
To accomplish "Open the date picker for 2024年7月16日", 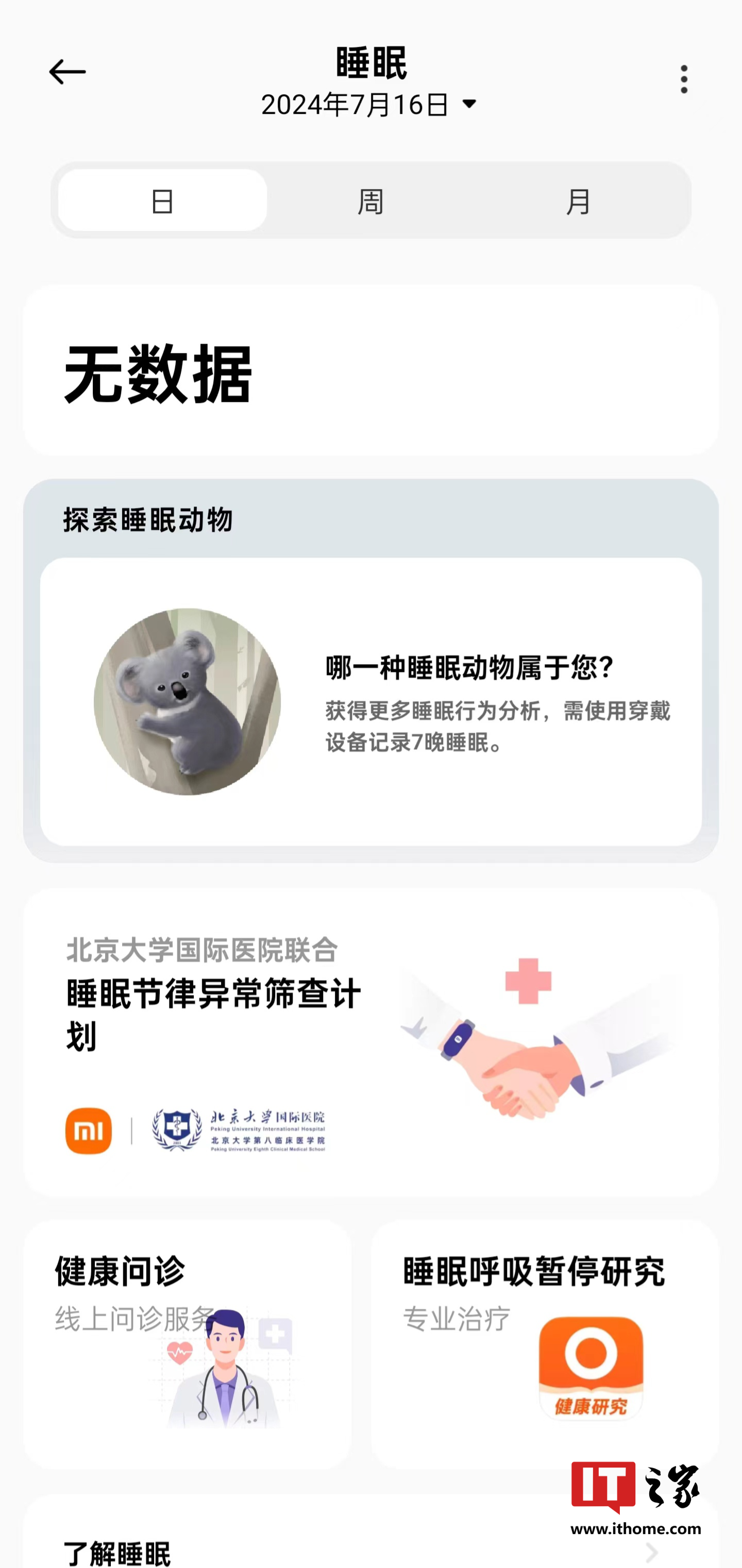I will click(x=369, y=105).
